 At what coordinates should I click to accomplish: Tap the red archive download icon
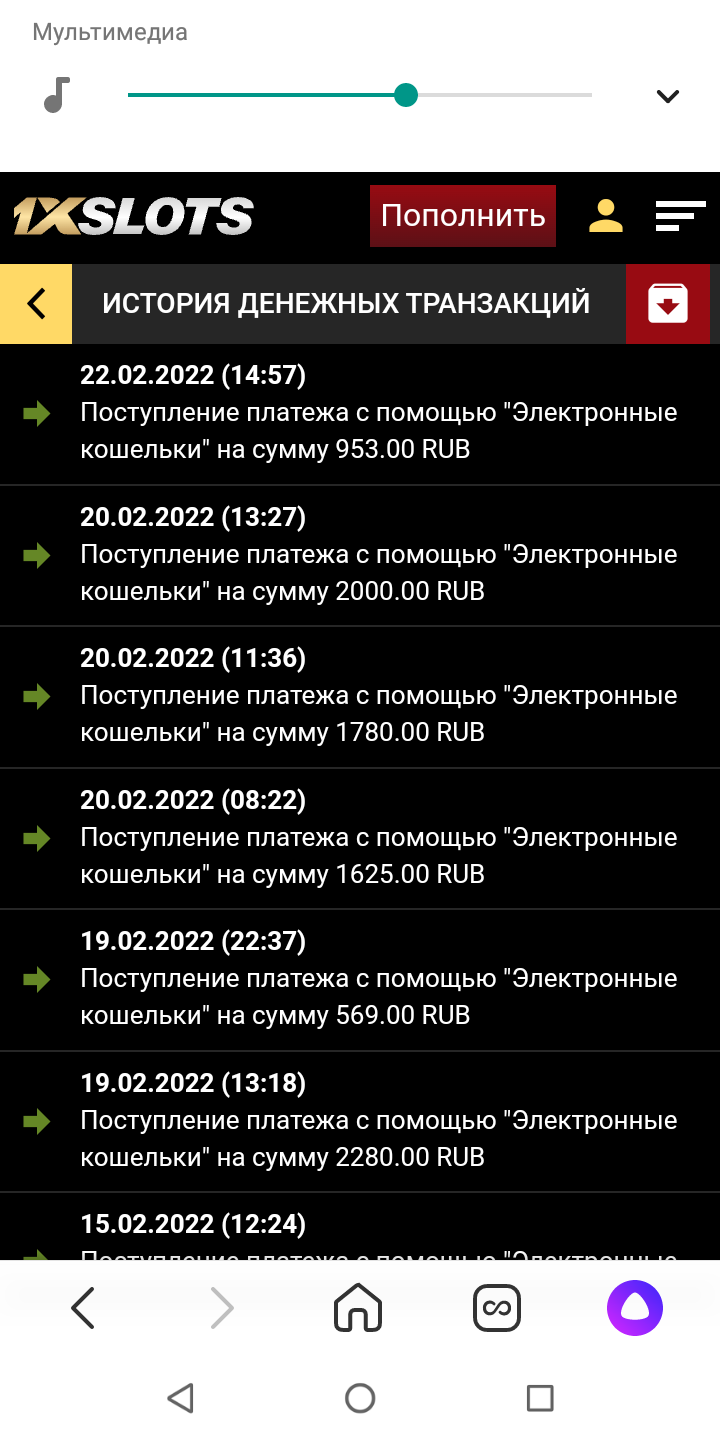(668, 303)
